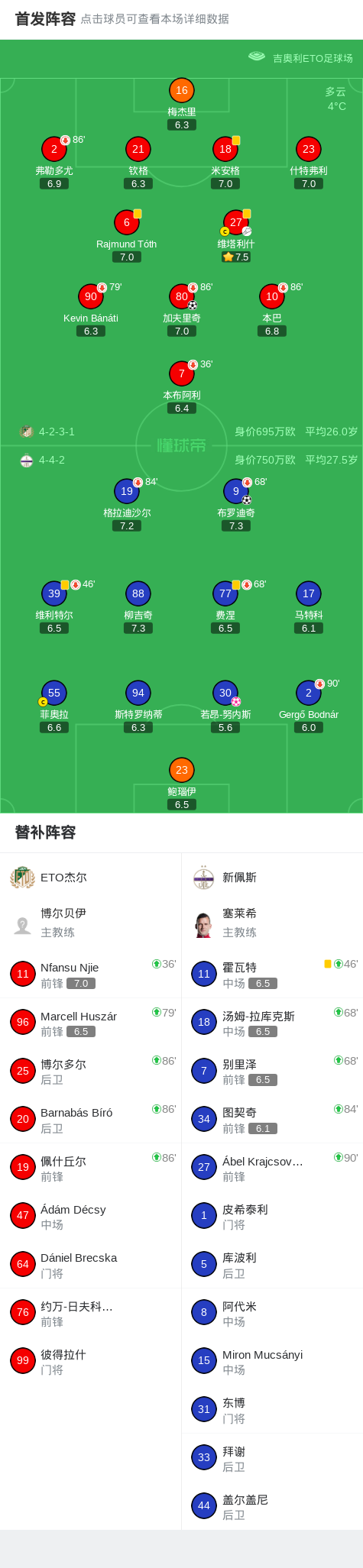Open striker 本布阿利 number 7 stats
The width and height of the screenshot is (363, 1568).
182,387
